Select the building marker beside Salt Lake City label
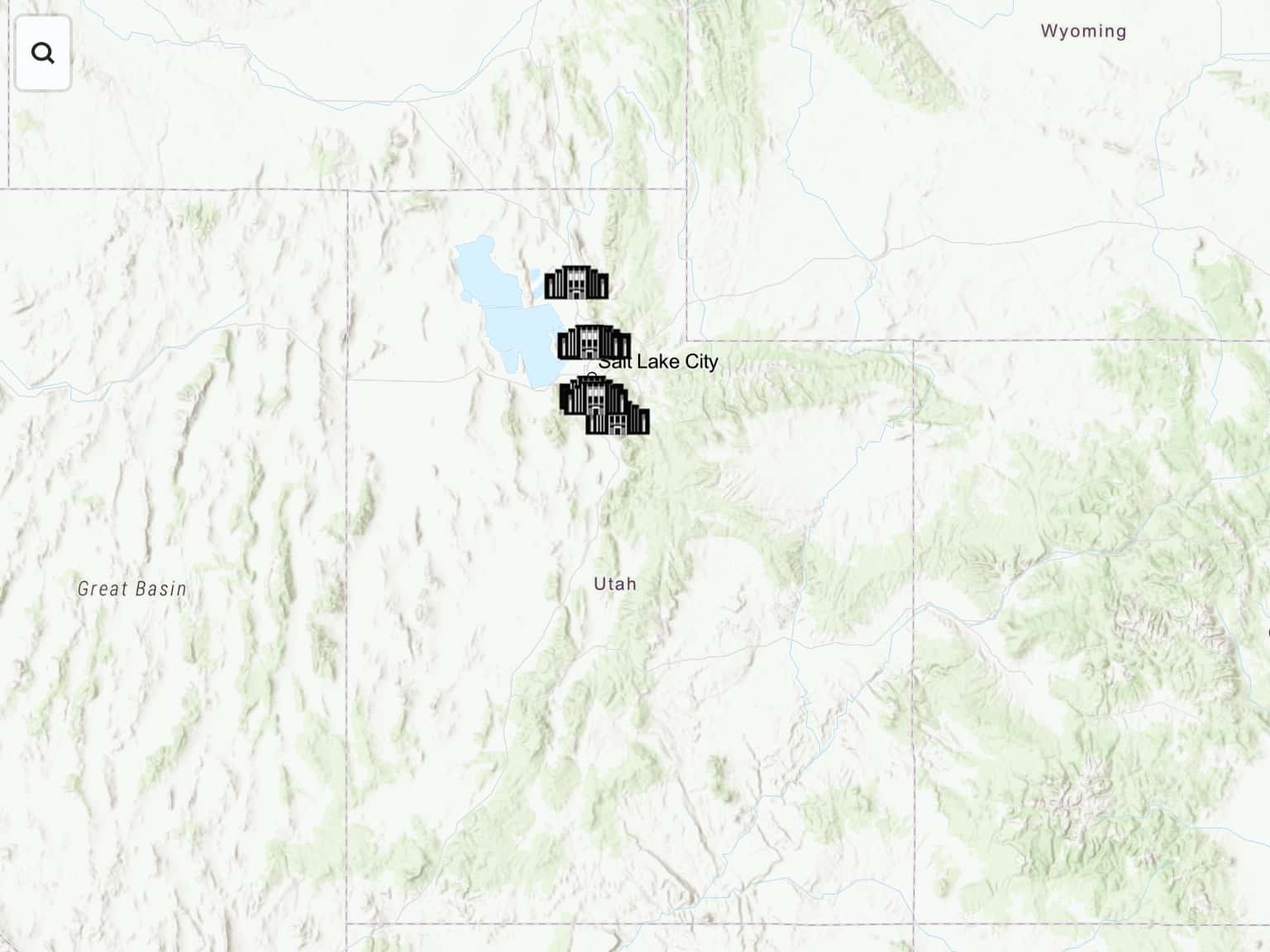The image size is (1270, 952). [x=593, y=342]
